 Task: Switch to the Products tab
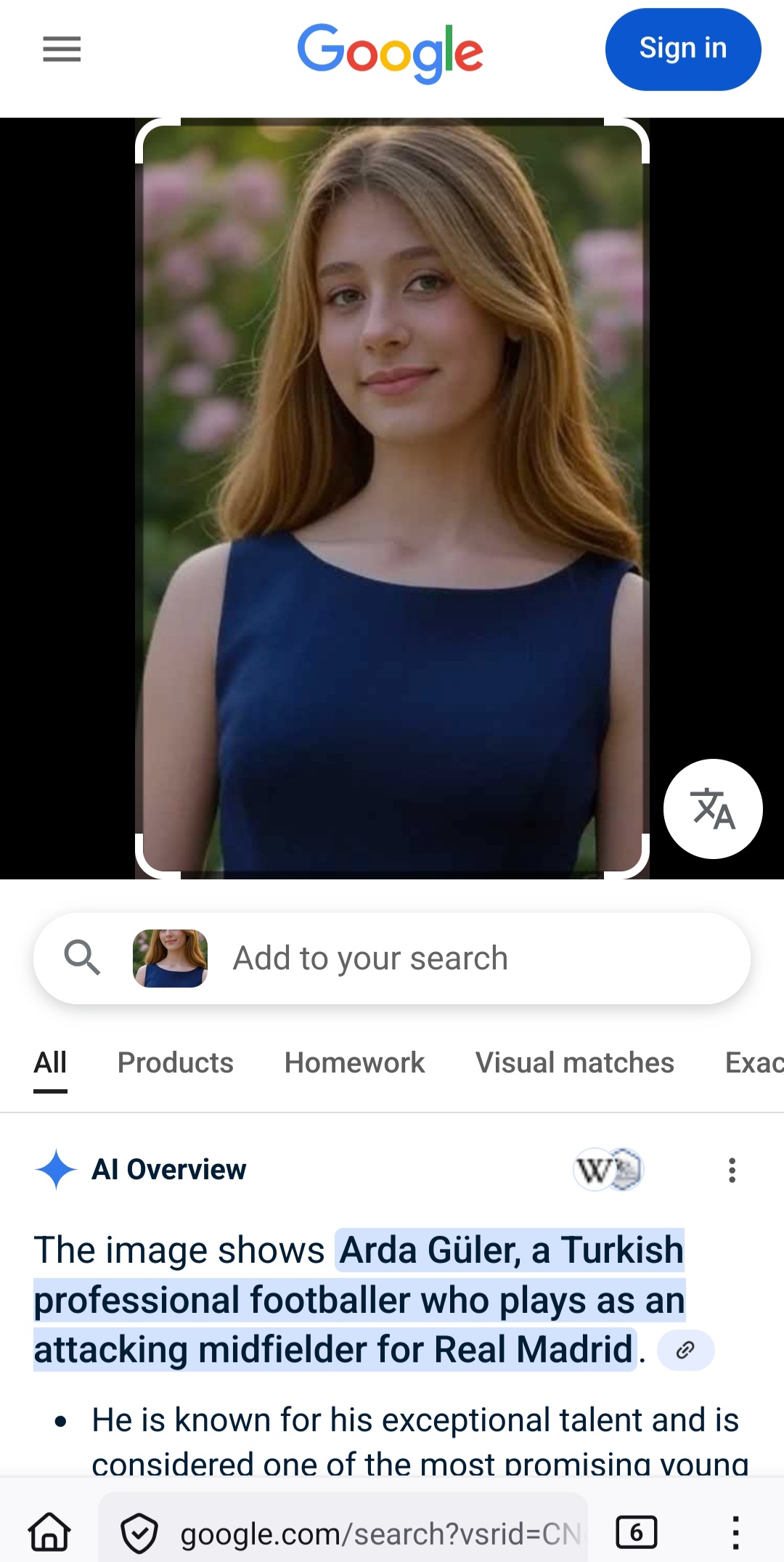(x=175, y=1063)
